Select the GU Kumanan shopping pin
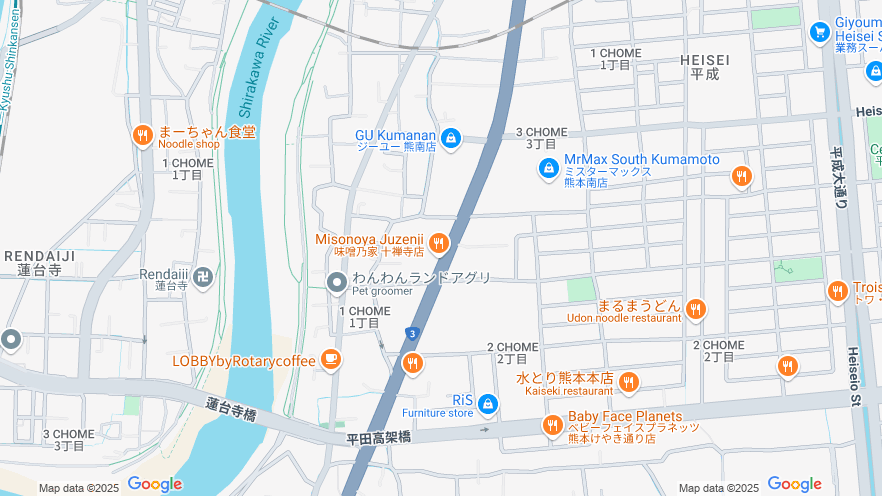The width and height of the screenshot is (882, 496). (450, 137)
